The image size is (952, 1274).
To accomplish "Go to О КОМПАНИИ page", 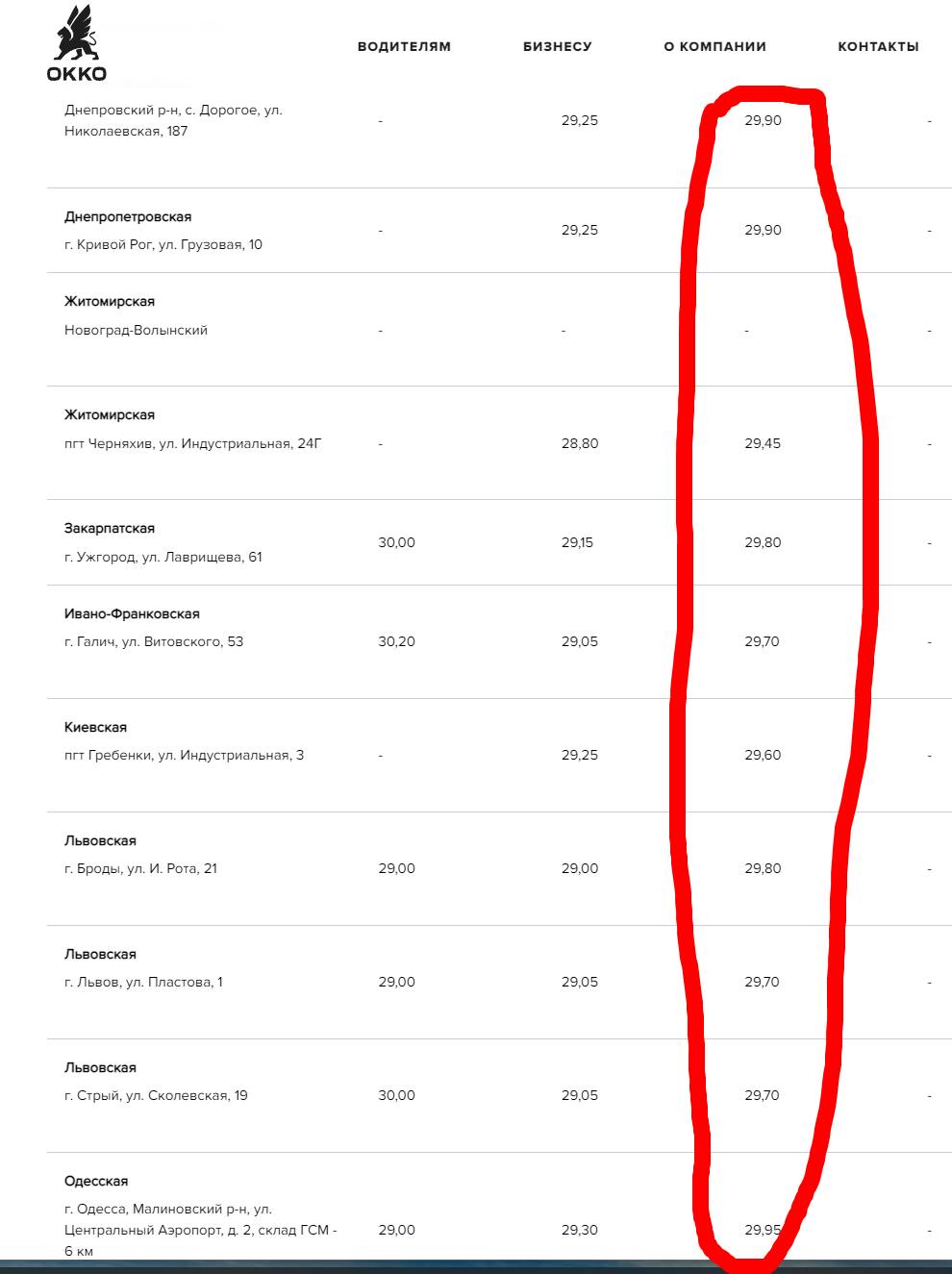I will point(714,46).
